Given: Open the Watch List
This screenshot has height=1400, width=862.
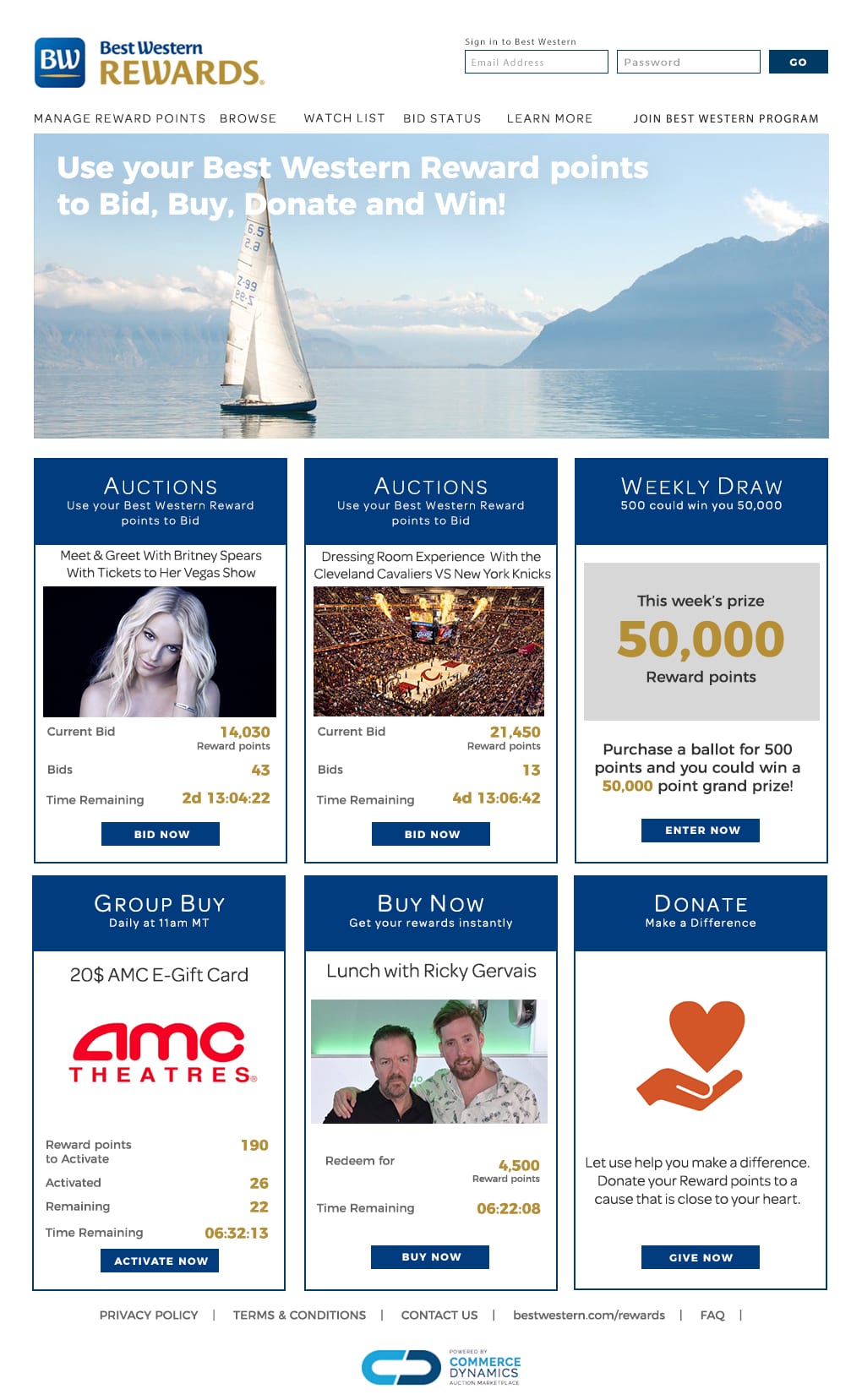Looking at the screenshot, I should 344,118.
